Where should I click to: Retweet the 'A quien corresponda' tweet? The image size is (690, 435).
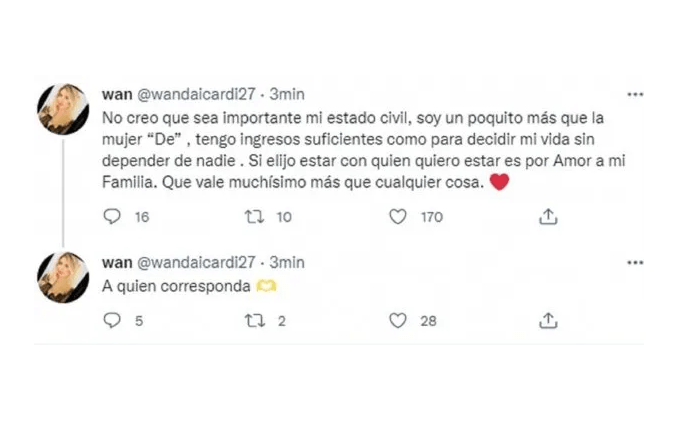click(255, 321)
